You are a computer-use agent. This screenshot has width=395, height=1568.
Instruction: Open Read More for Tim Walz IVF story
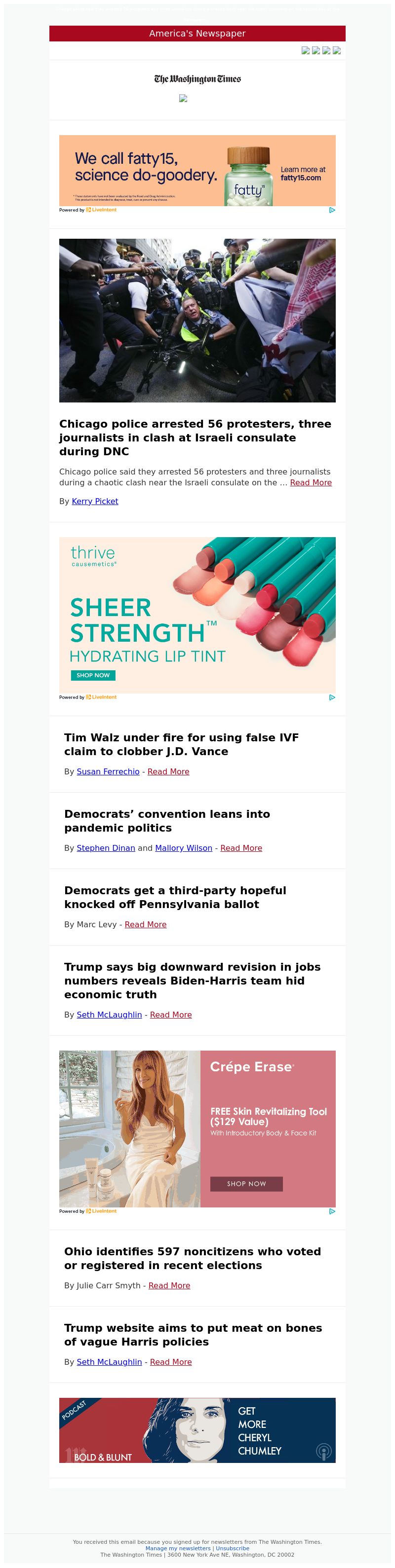[x=168, y=772]
